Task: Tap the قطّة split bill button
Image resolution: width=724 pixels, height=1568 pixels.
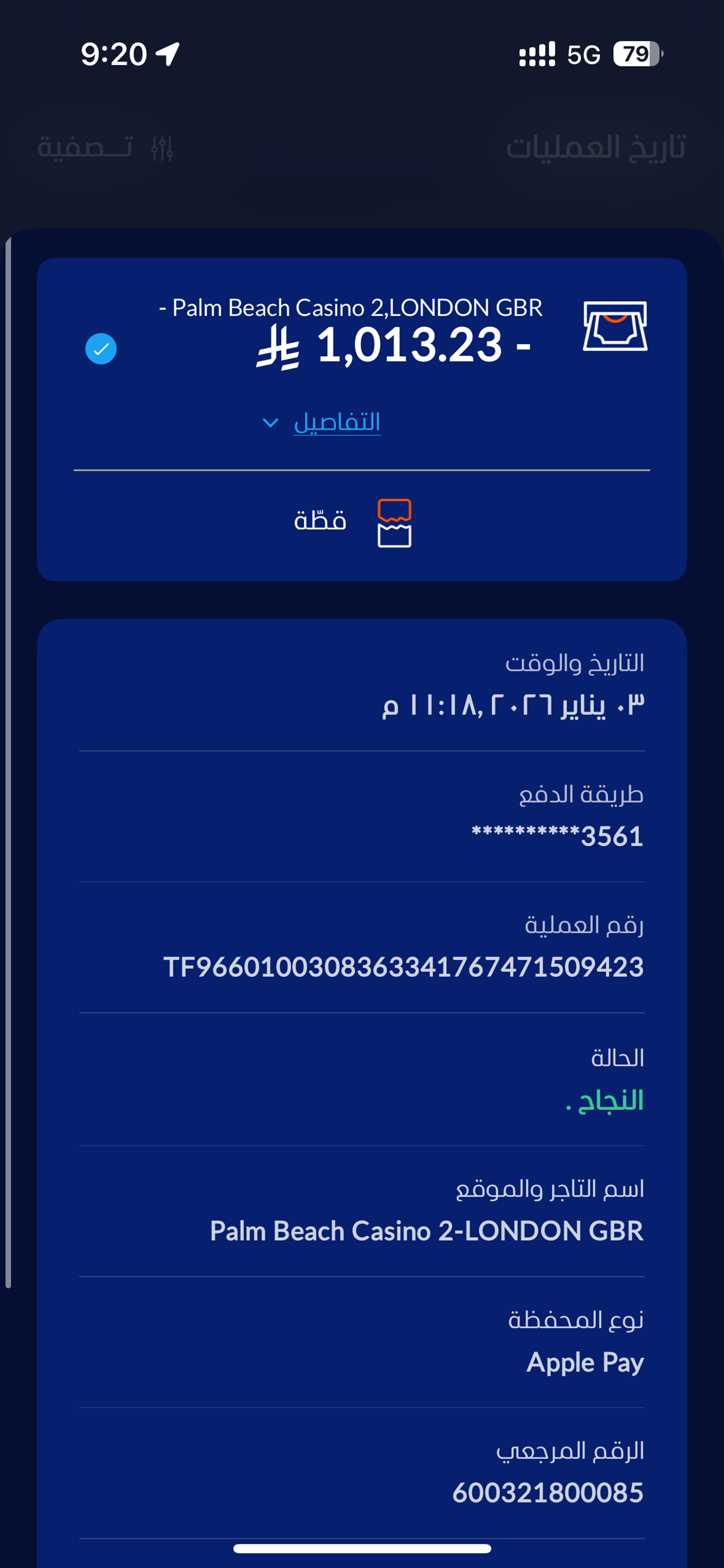Action: 352,522
